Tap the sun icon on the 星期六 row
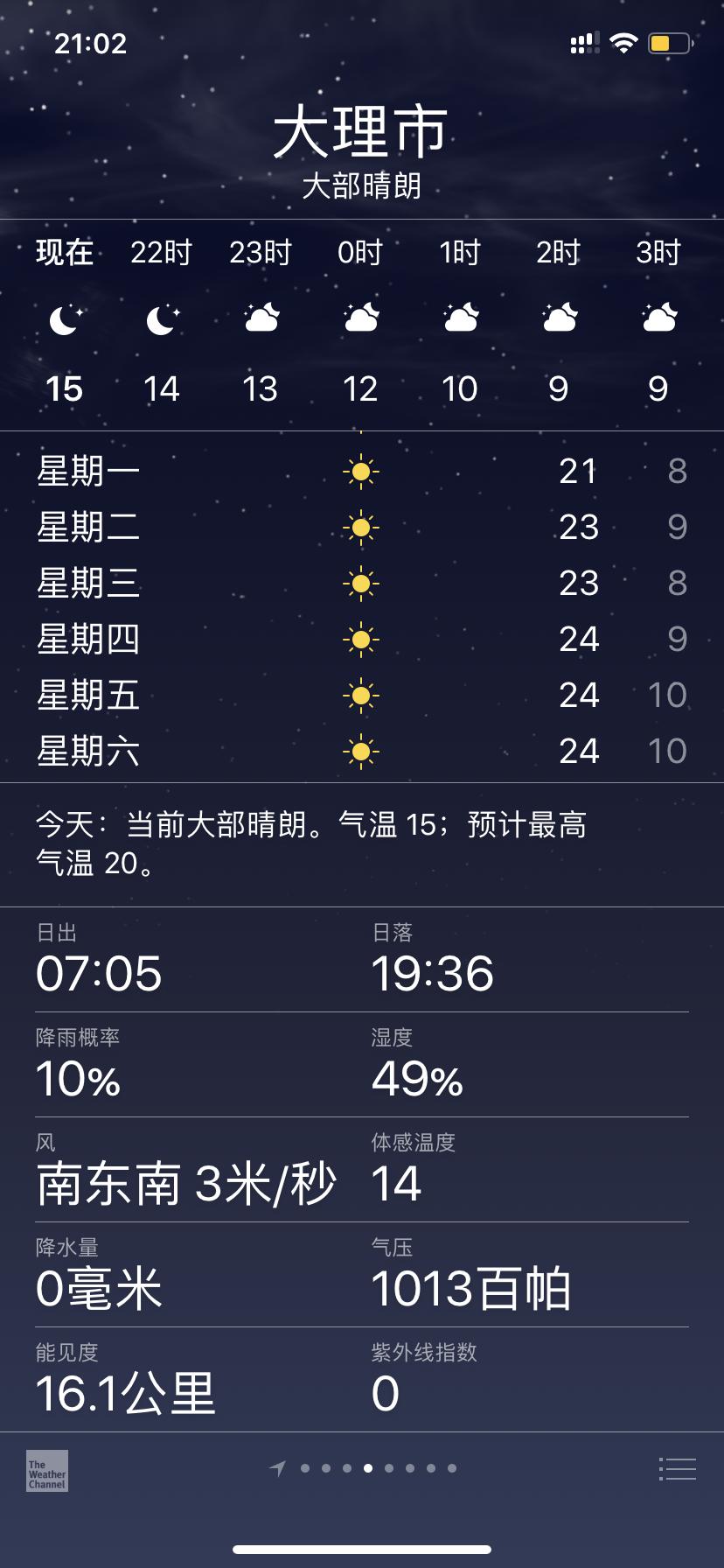The image size is (724, 1568). pos(361,750)
